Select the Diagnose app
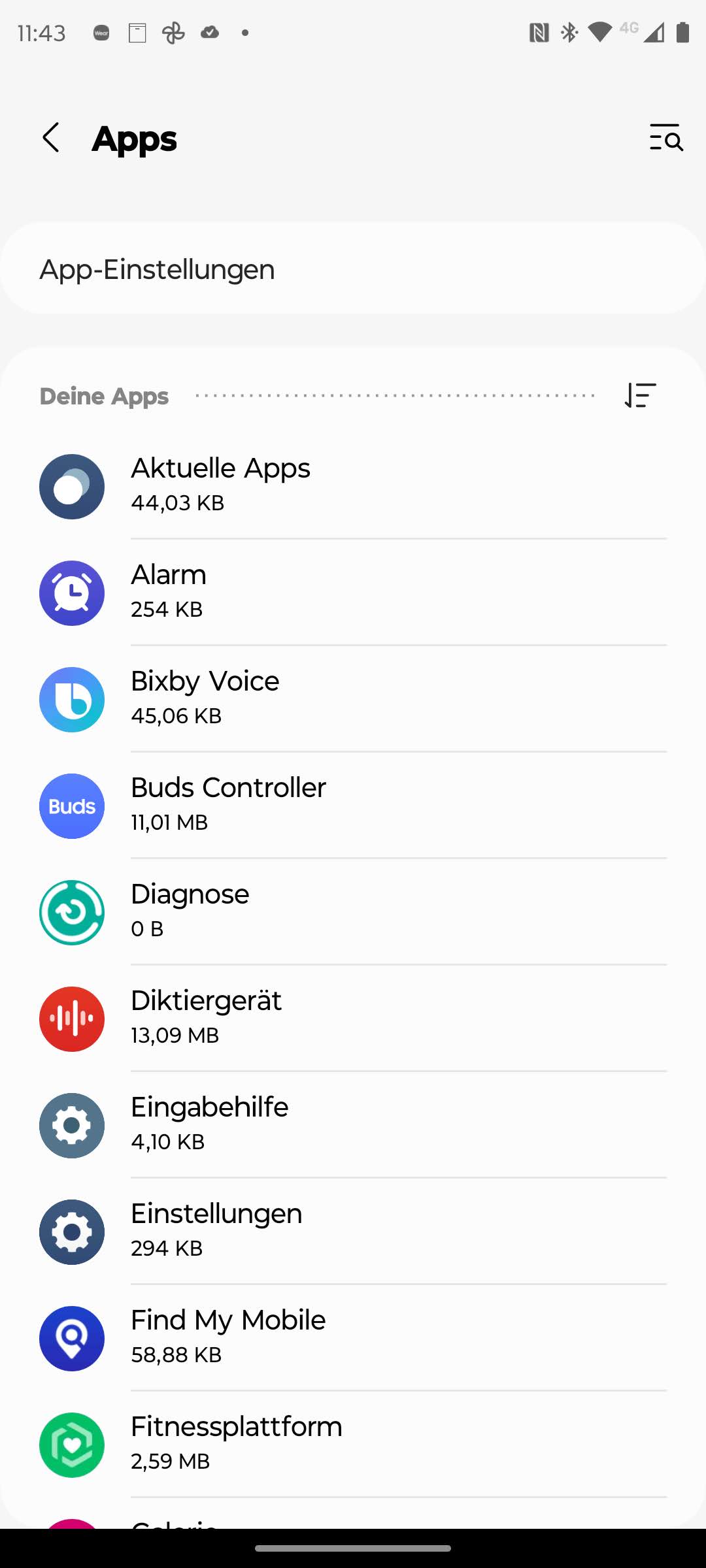Viewport: 706px width, 1568px height. coord(353,911)
